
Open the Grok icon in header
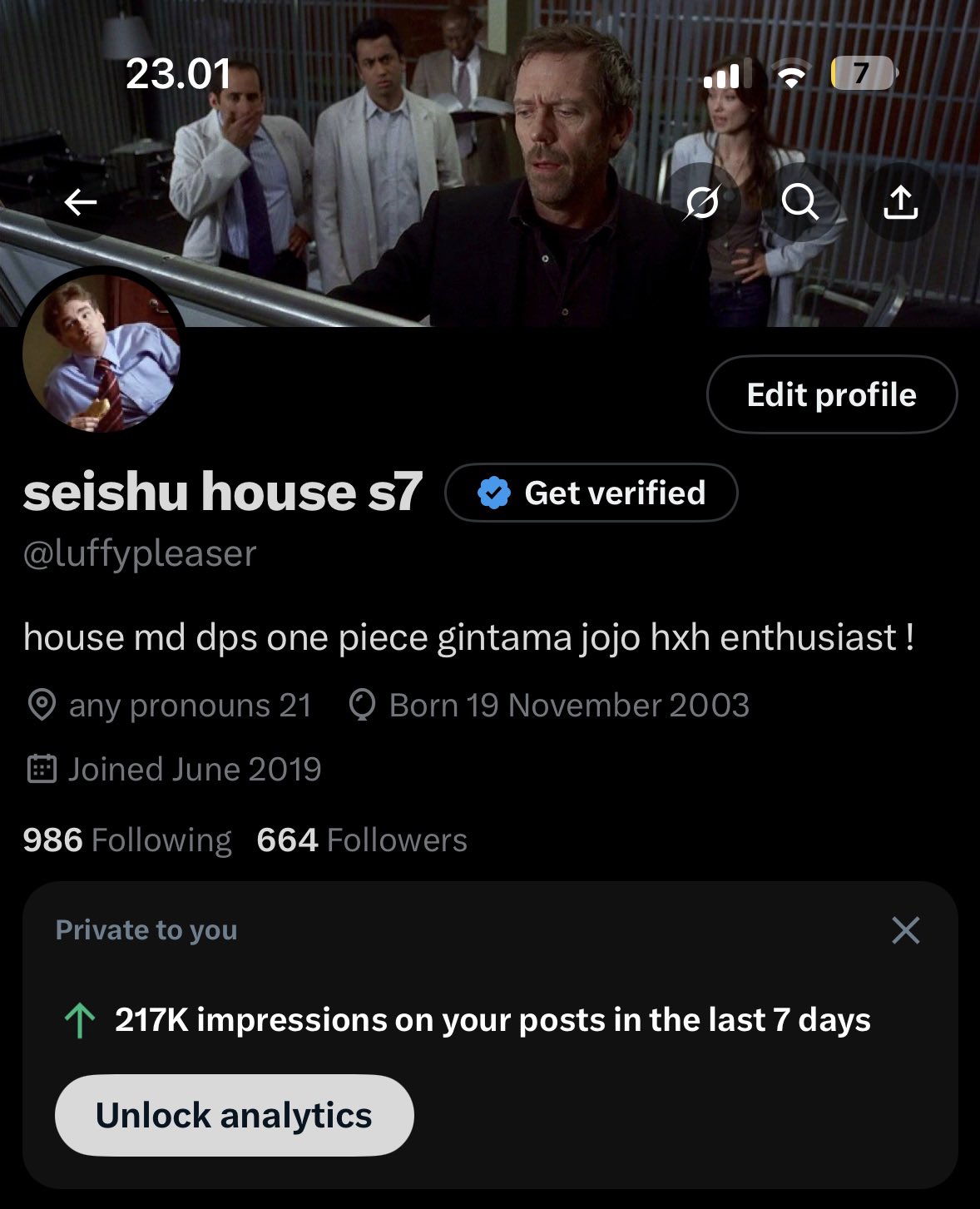pos(702,202)
